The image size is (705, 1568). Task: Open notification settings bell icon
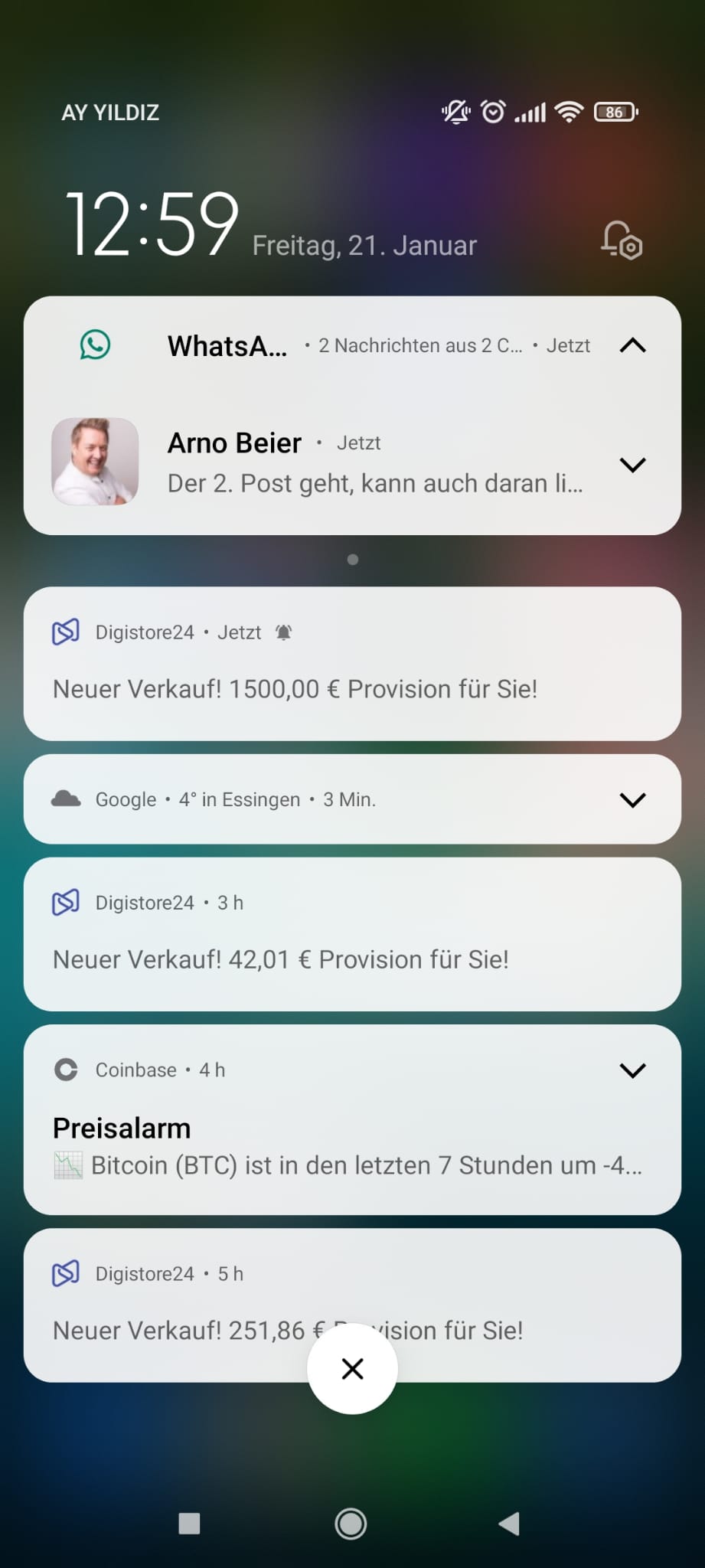pos(621,240)
